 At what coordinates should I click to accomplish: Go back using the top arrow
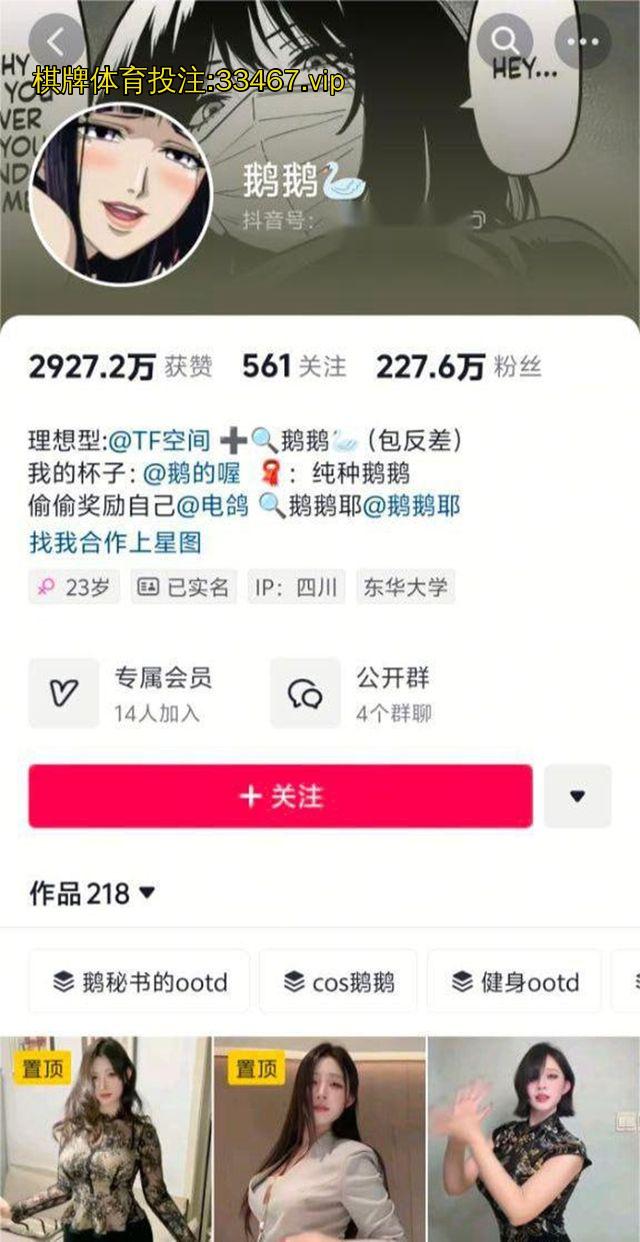[x=56, y=42]
